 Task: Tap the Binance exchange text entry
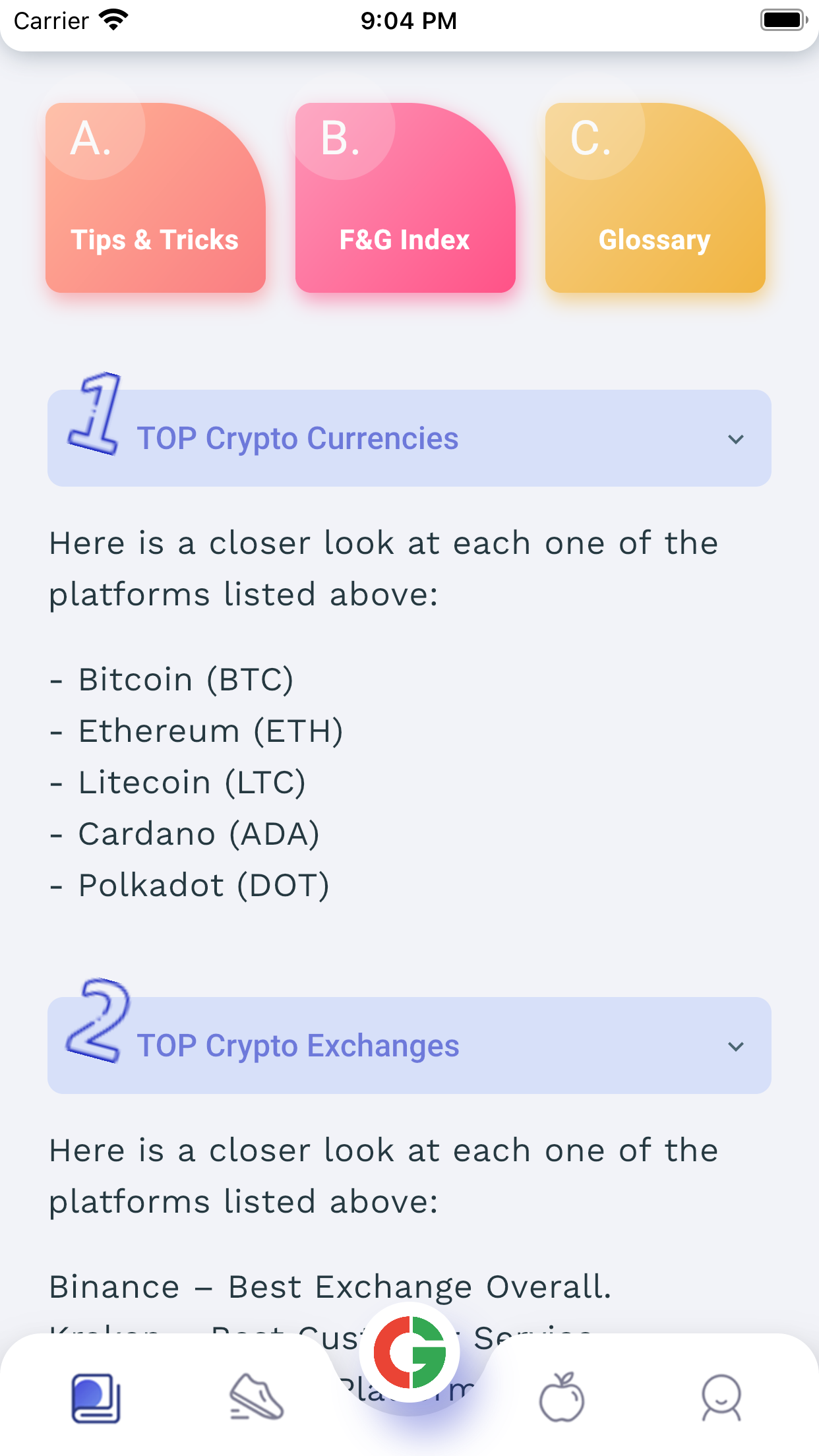(x=330, y=1286)
